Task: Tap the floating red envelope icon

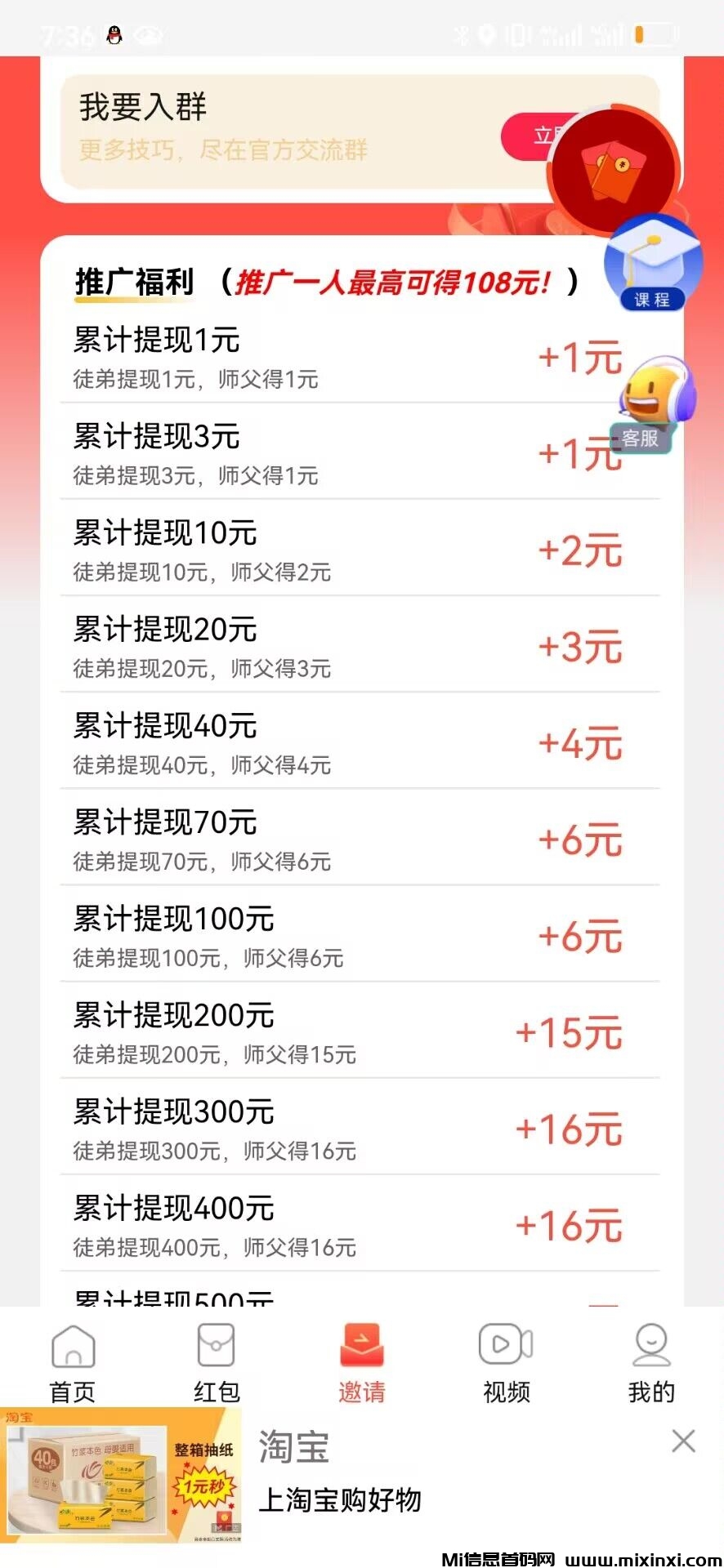Action: coord(615,171)
